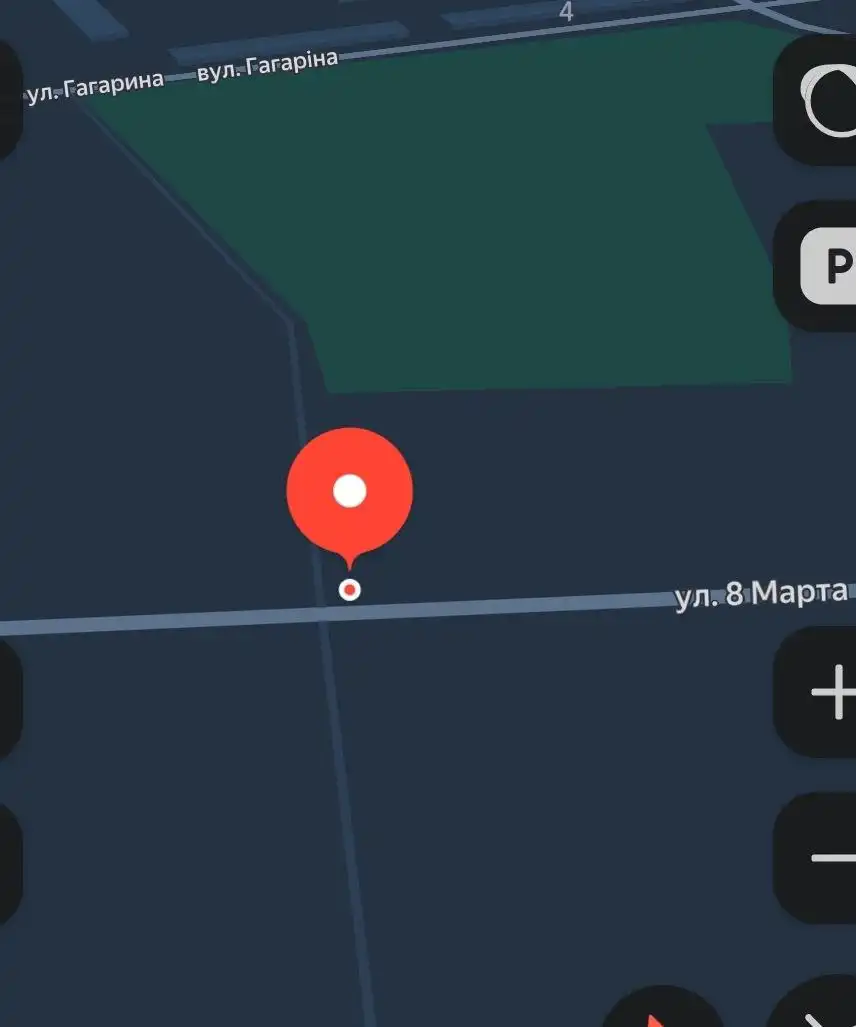Reset map orientation with the compass
856x1027 pixels.
[660, 1010]
